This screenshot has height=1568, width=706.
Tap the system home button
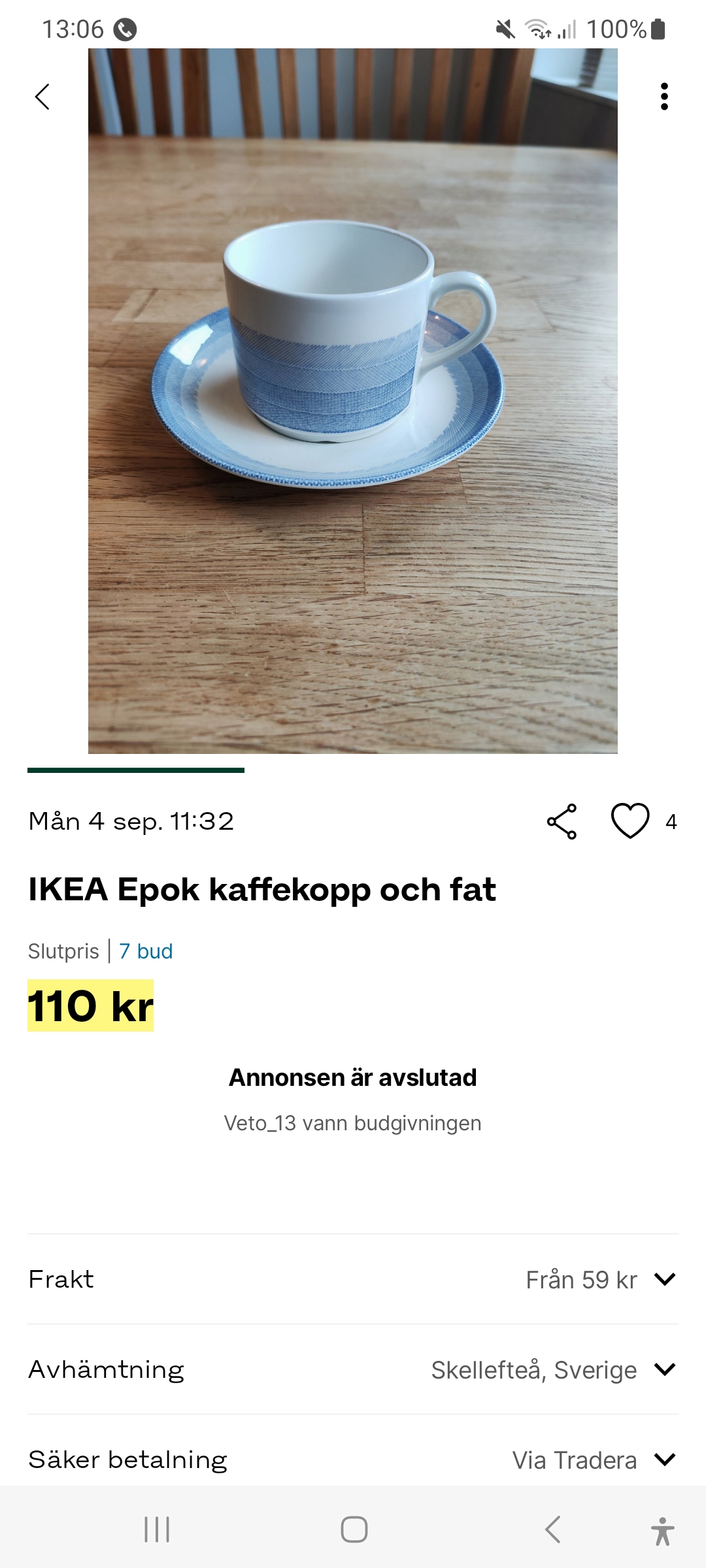(x=354, y=1529)
